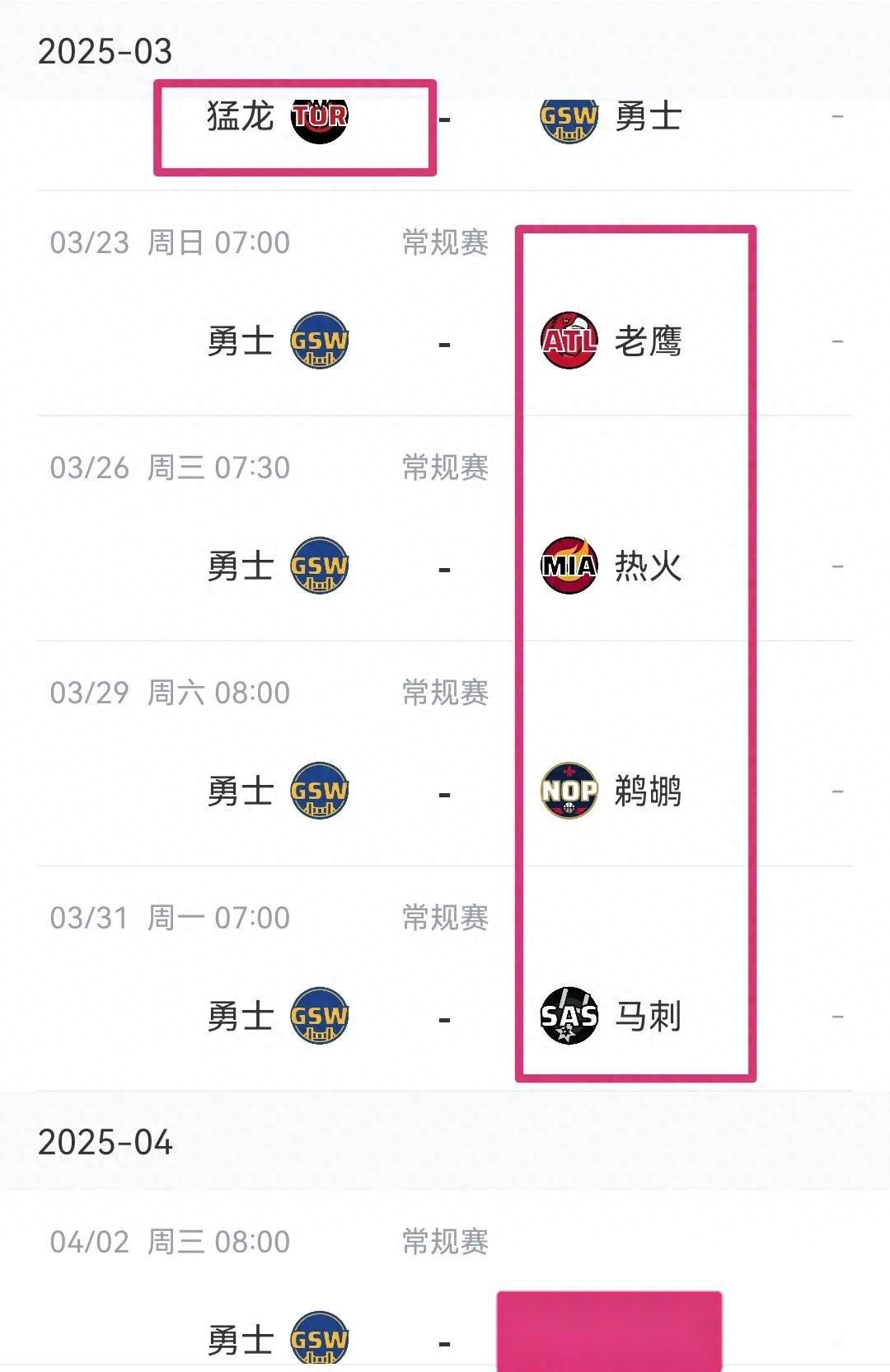The height and width of the screenshot is (1372, 890).
Task: Click the Raptors TOR team logo
Action: coord(320,117)
